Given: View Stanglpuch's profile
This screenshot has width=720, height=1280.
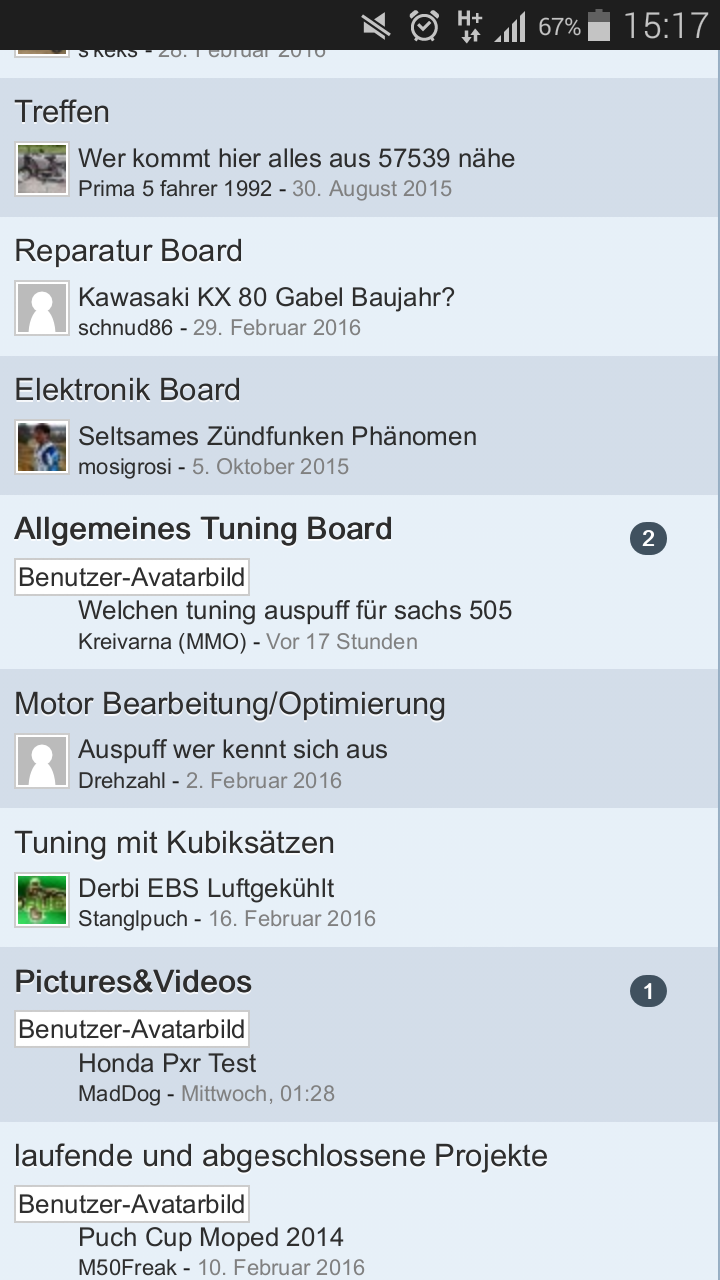Looking at the screenshot, I should point(133,919).
